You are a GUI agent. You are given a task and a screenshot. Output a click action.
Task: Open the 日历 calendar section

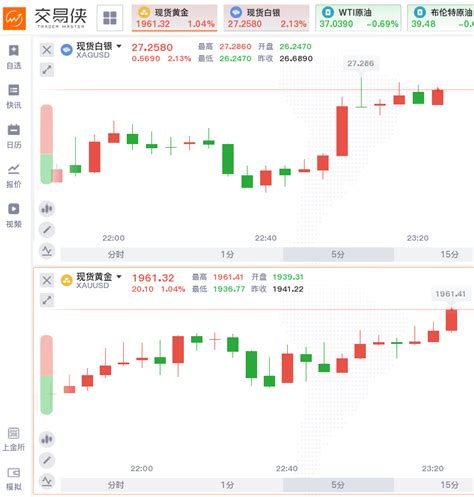tap(14, 136)
